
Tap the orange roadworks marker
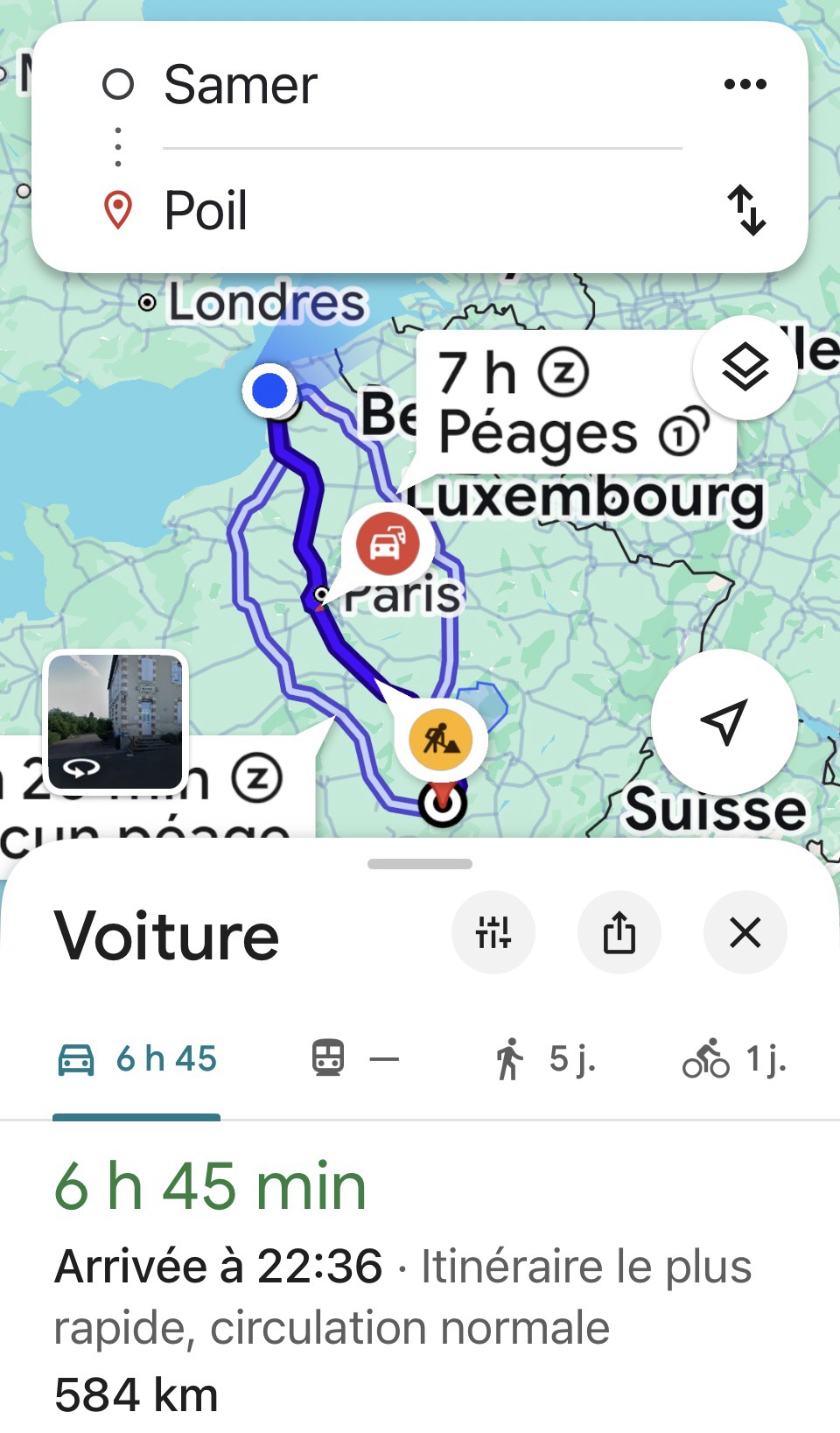point(441,740)
